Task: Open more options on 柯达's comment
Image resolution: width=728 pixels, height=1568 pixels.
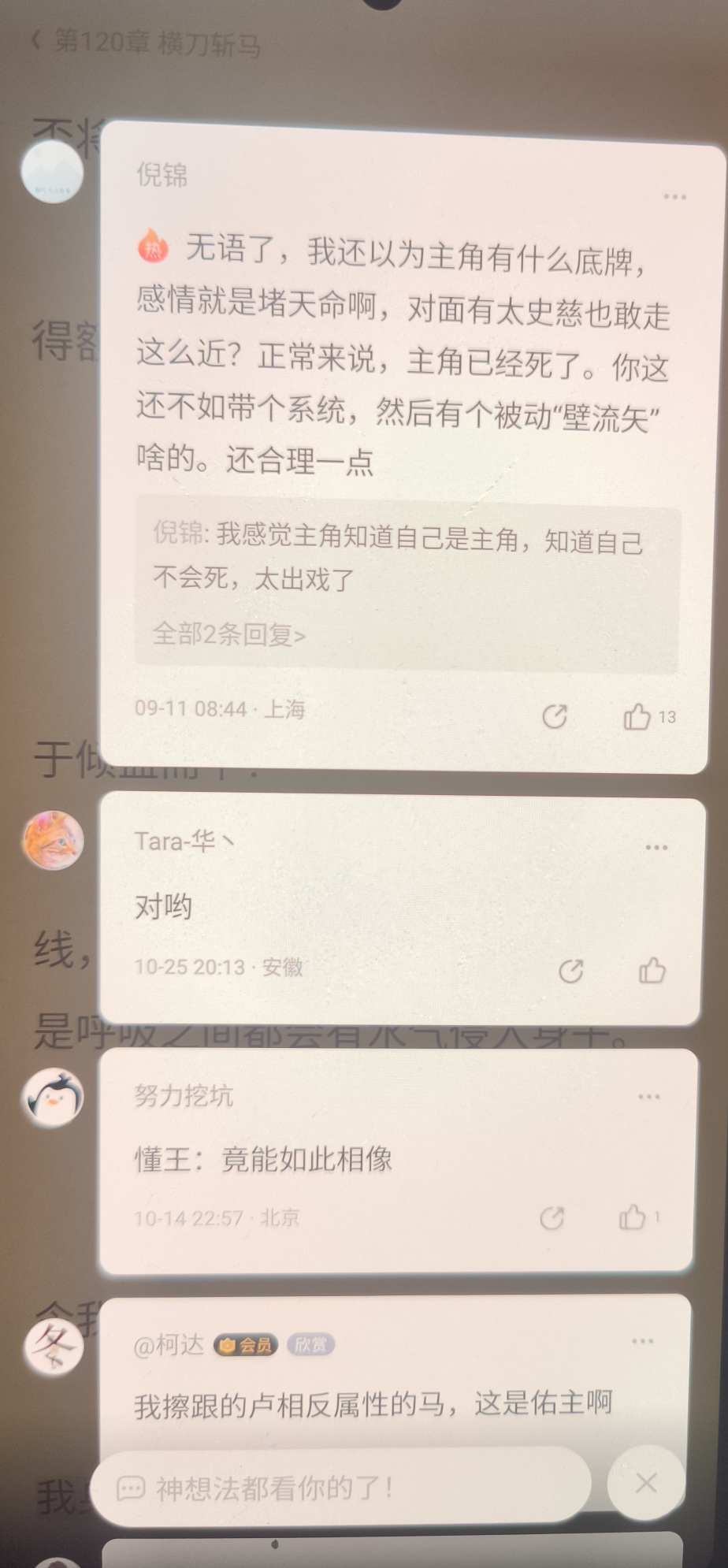Action: coord(642,1341)
